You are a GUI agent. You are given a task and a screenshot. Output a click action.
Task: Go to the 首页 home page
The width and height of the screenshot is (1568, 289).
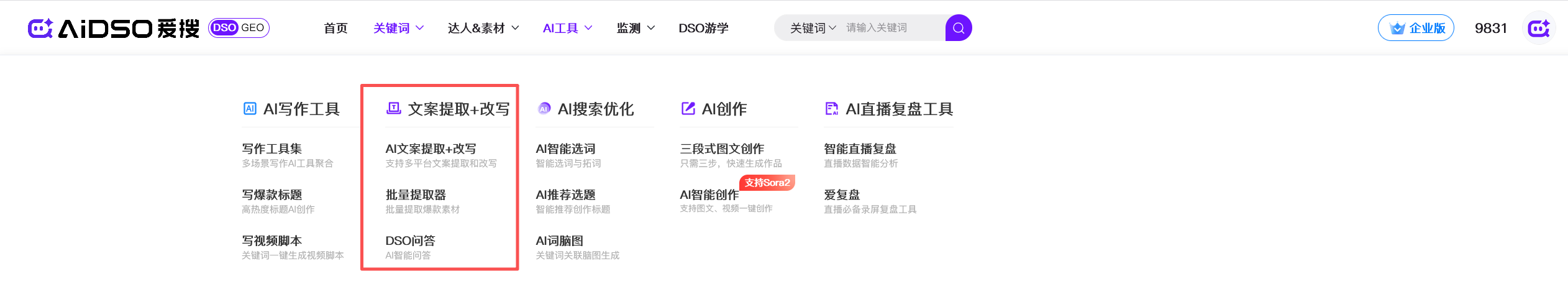pos(335,28)
